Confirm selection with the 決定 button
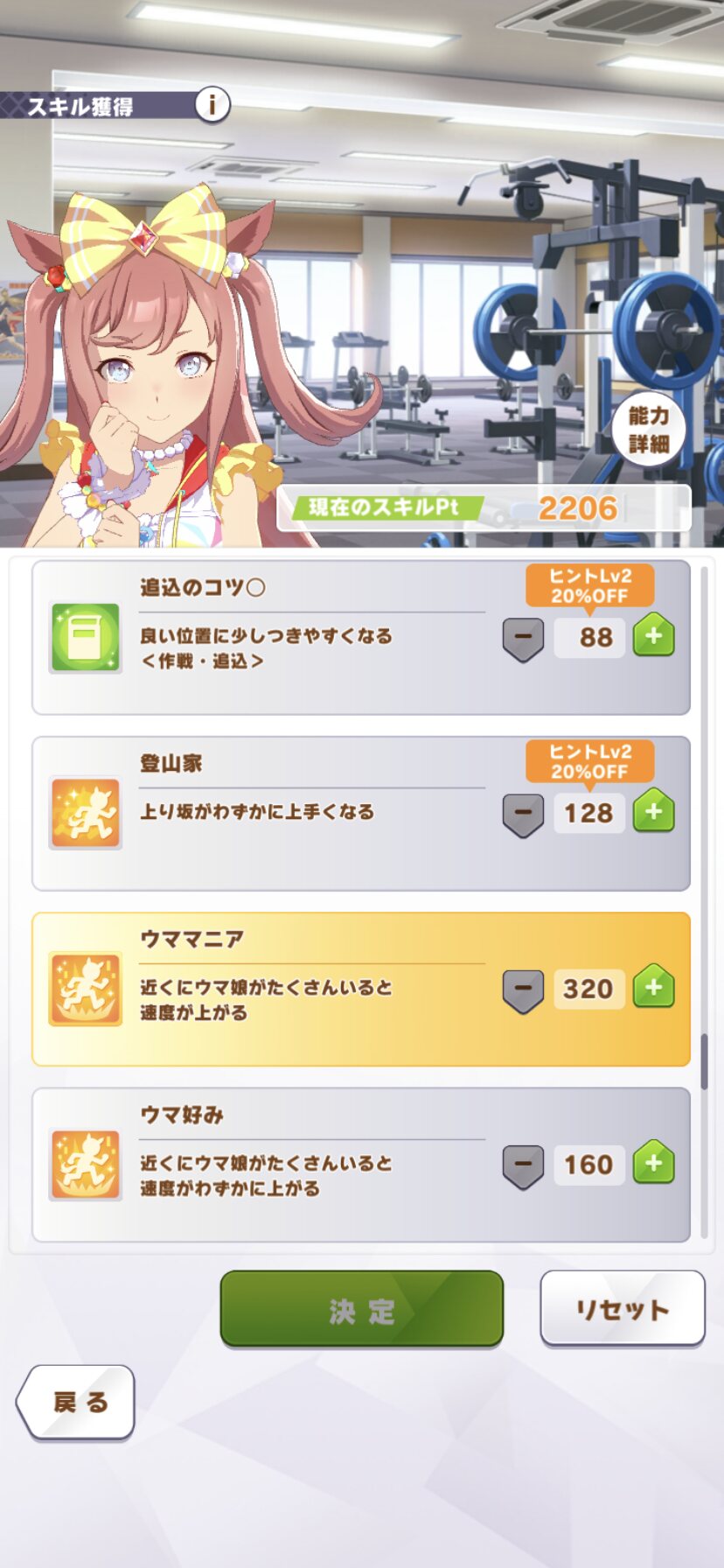 pos(362,1309)
